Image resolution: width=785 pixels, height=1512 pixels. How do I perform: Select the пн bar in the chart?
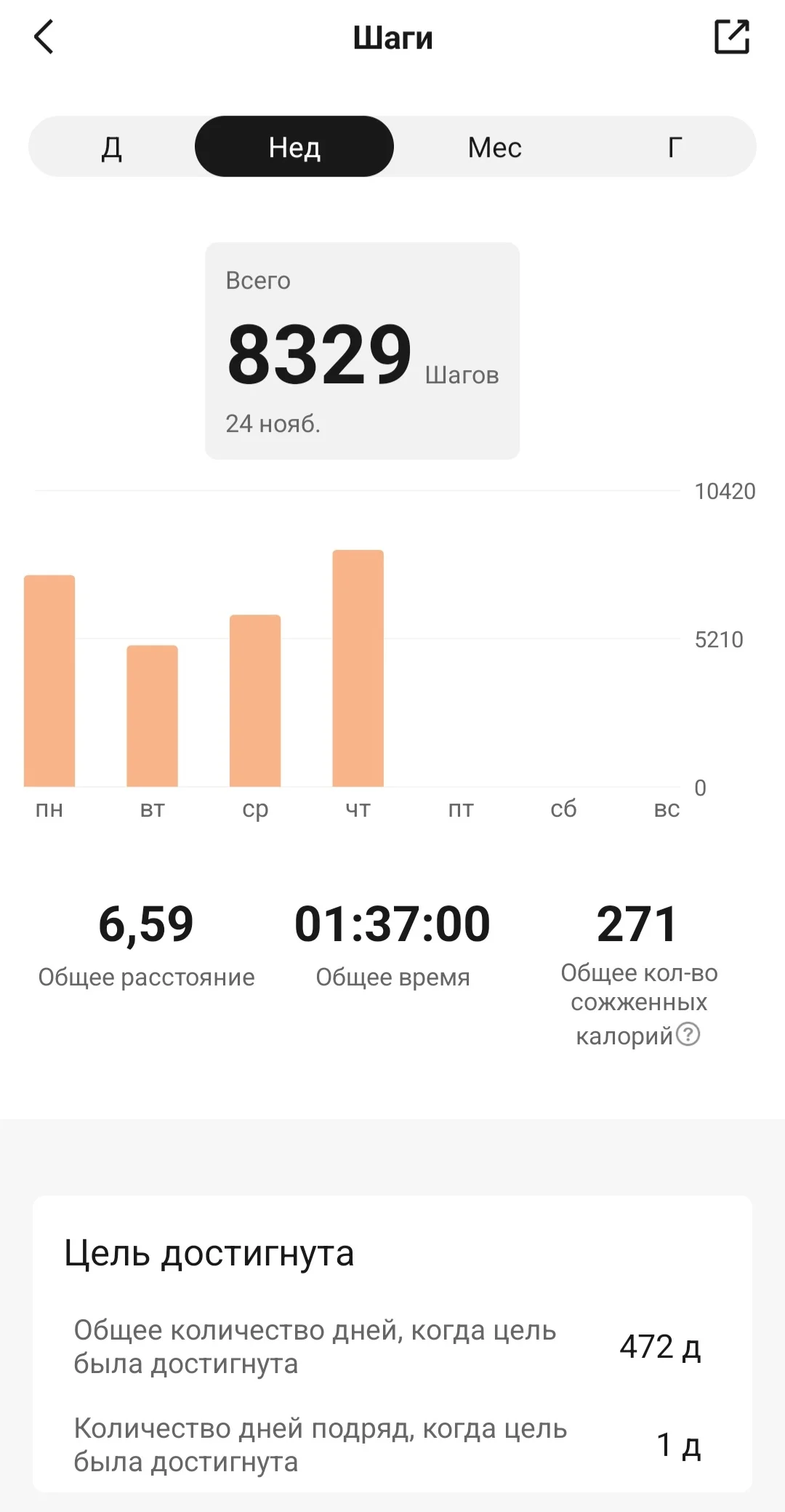(x=49, y=681)
